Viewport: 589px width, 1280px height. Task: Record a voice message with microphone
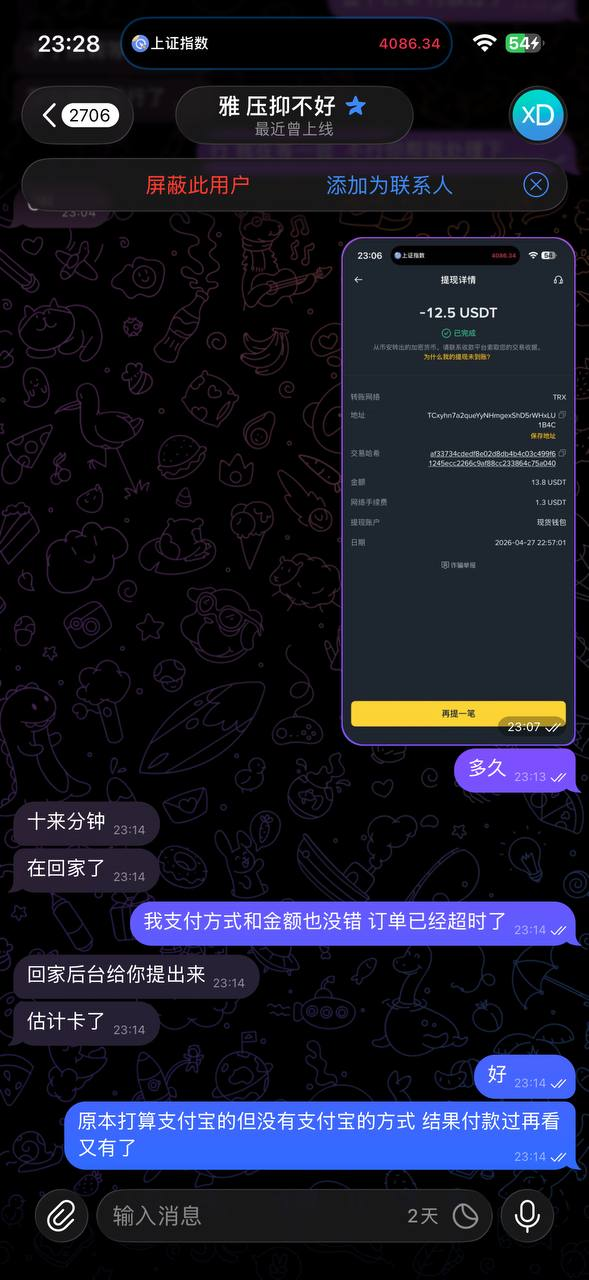527,1216
